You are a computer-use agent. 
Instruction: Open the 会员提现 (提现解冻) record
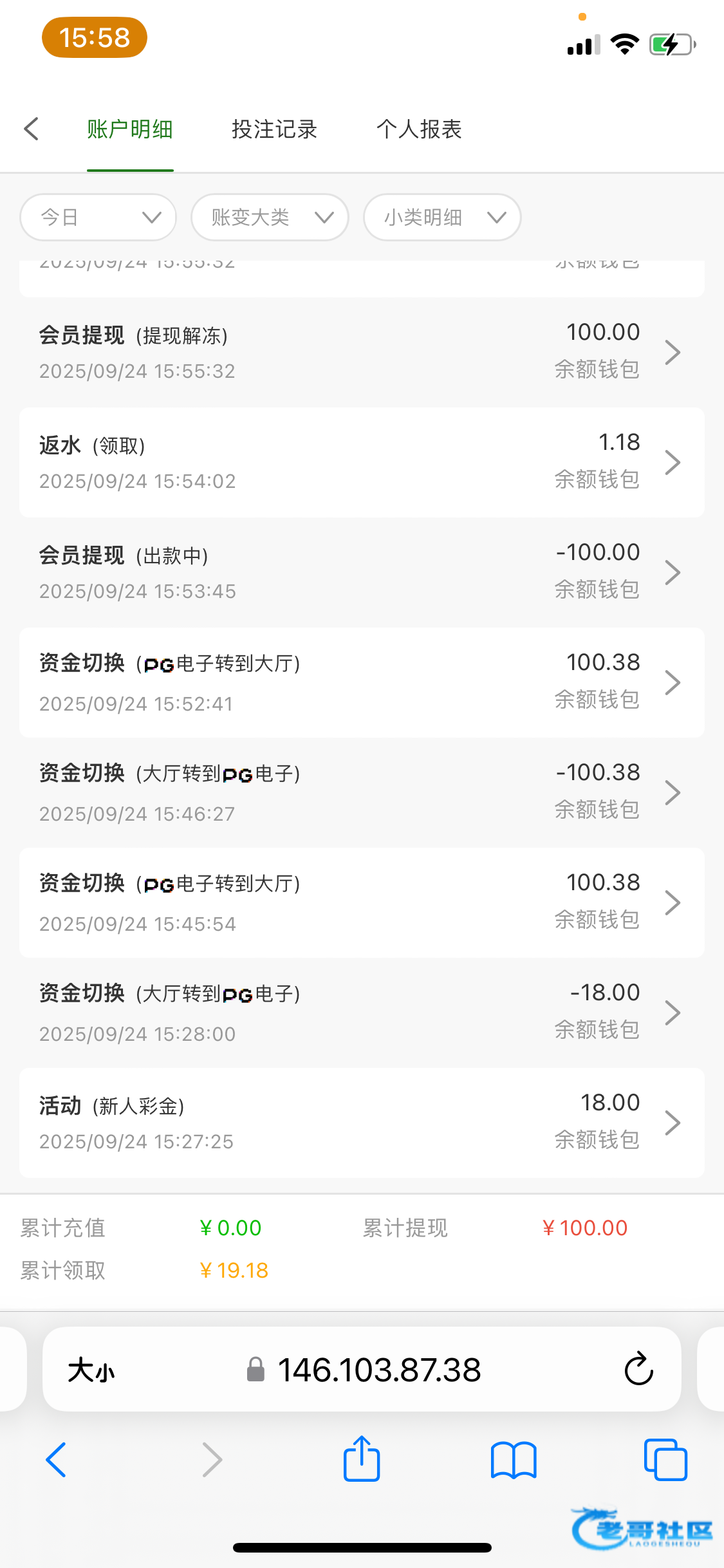click(x=362, y=352)
